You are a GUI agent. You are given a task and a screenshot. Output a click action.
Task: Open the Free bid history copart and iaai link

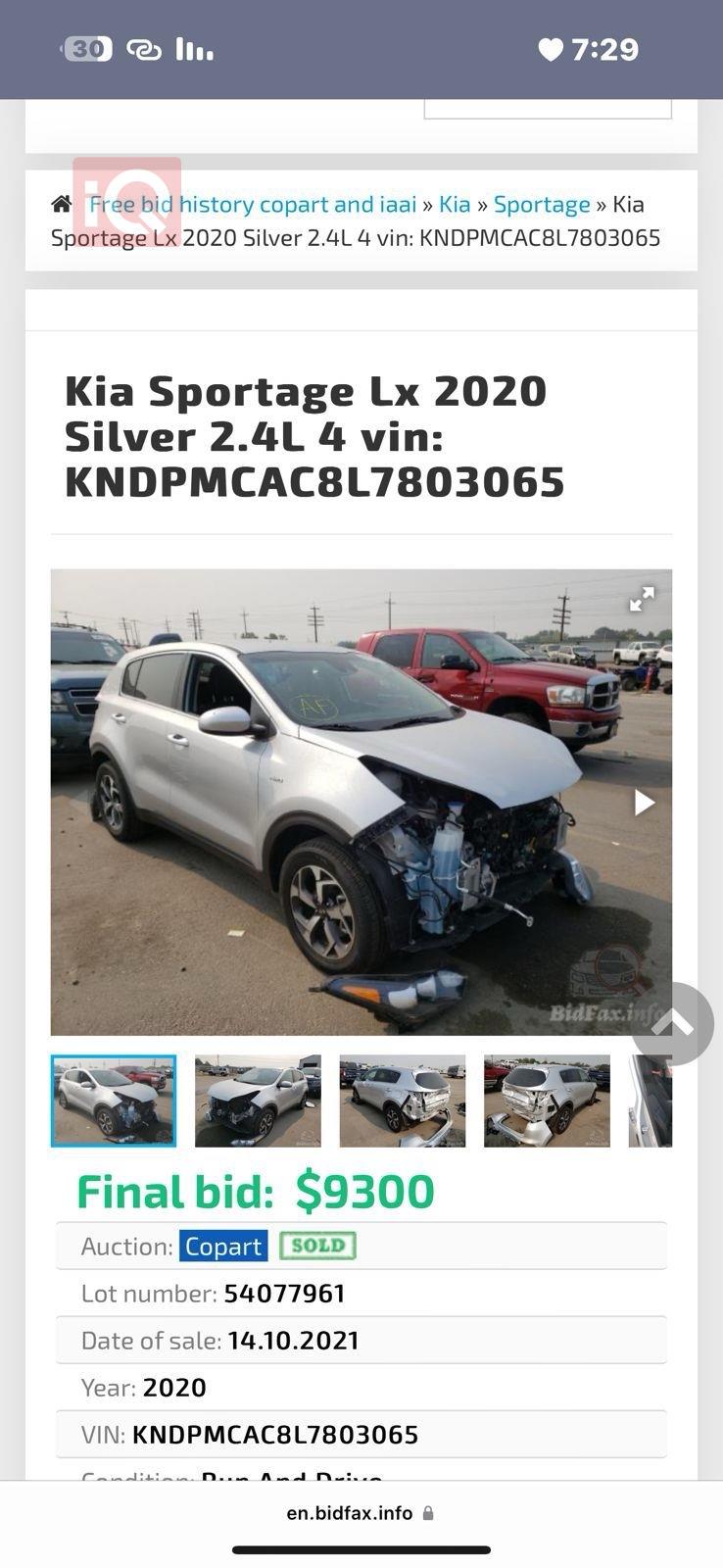(x=253, y=204)
